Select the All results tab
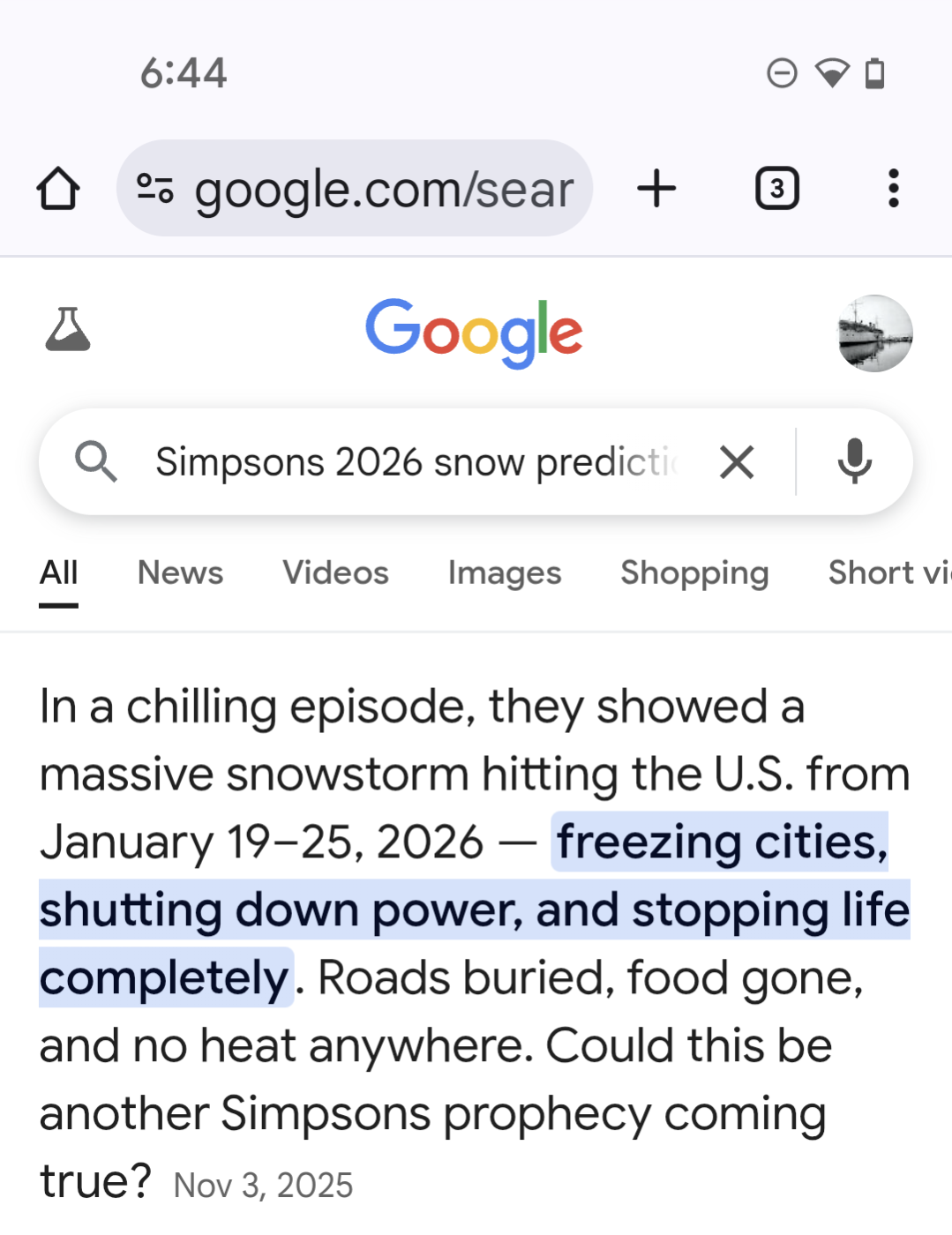The image size is (952, 1235). [x=58, y=573]
